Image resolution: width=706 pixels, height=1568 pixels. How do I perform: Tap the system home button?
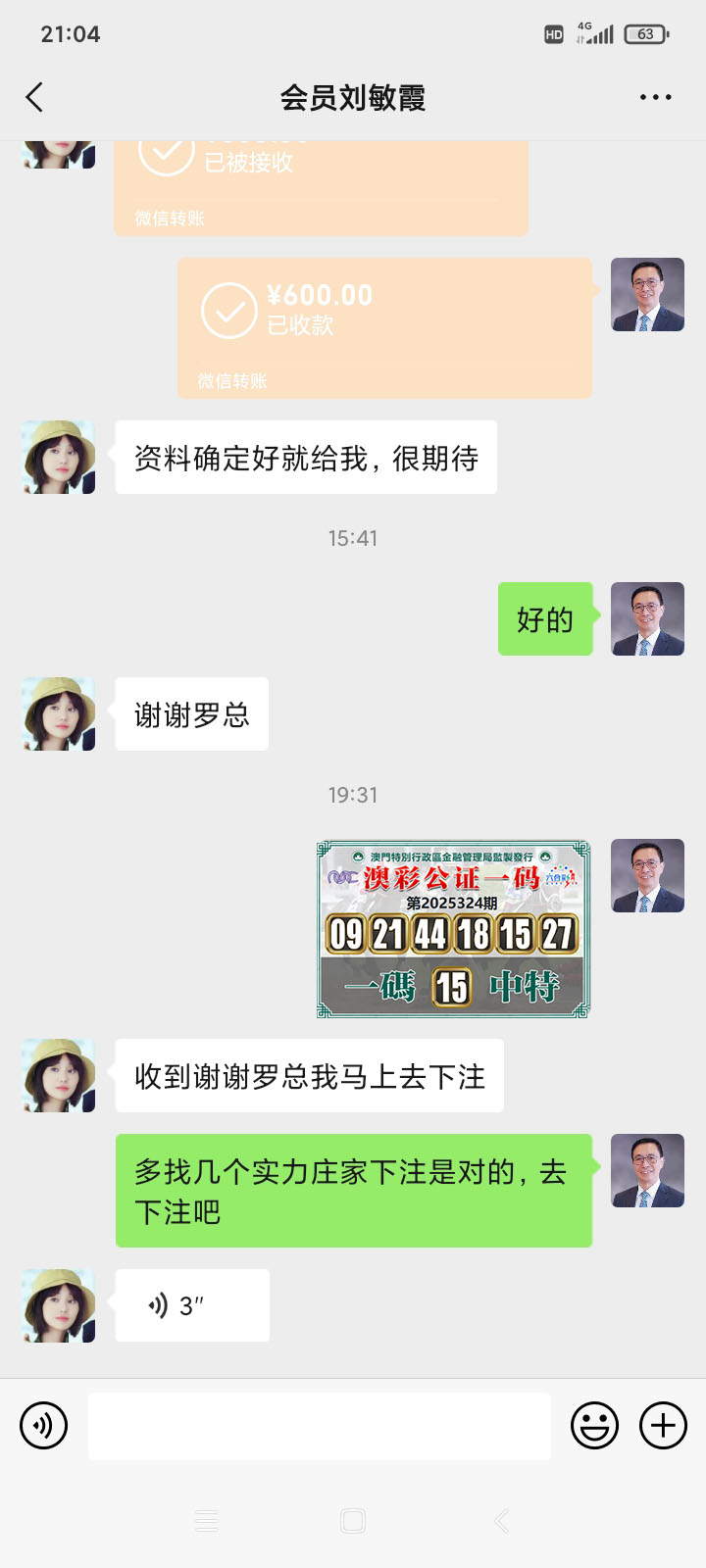click(353, 1521)
